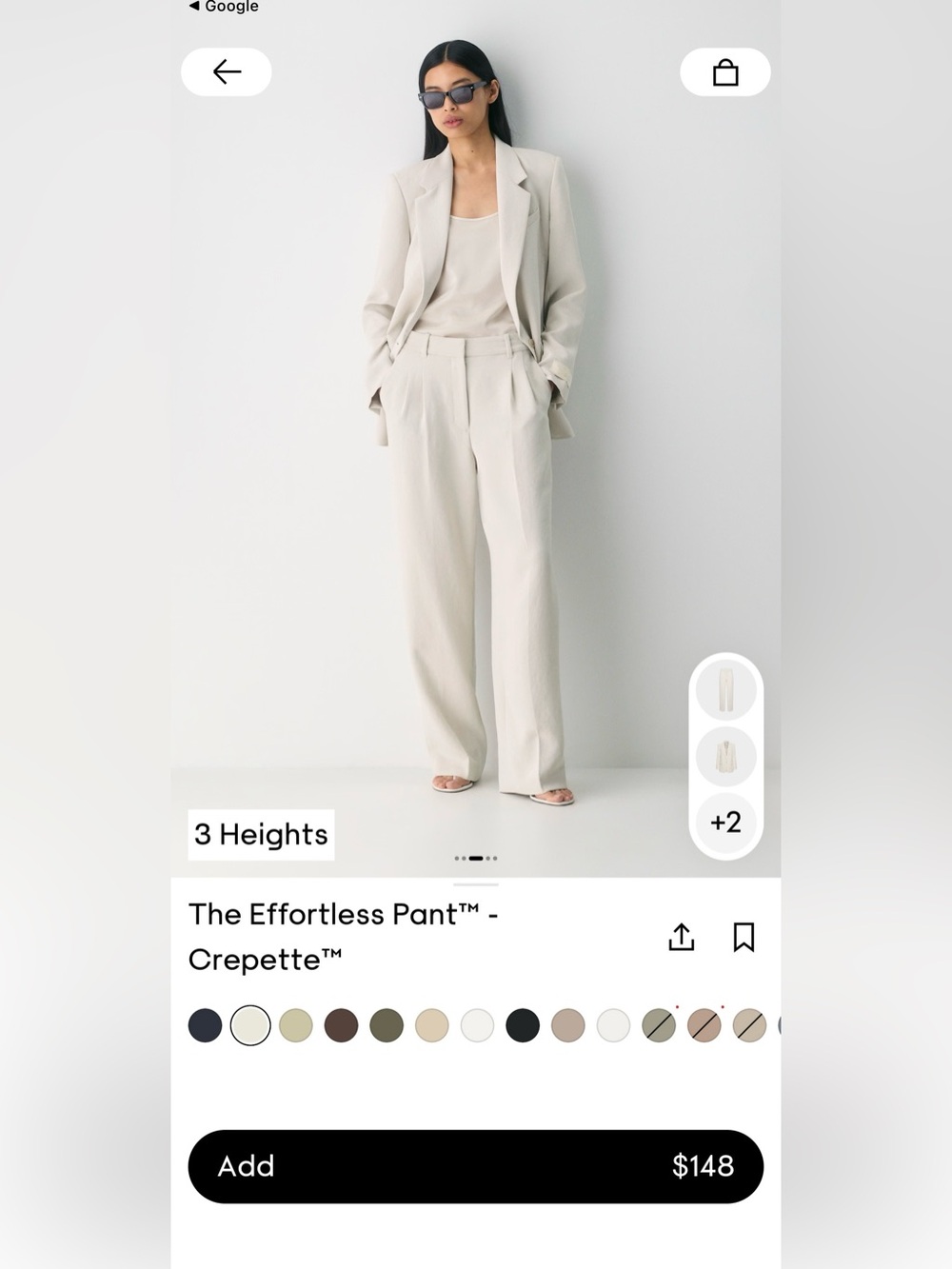Add the pant to bag for $148
The image size is (952, 1269).
pyautogui.click(x=476, y=1166)
